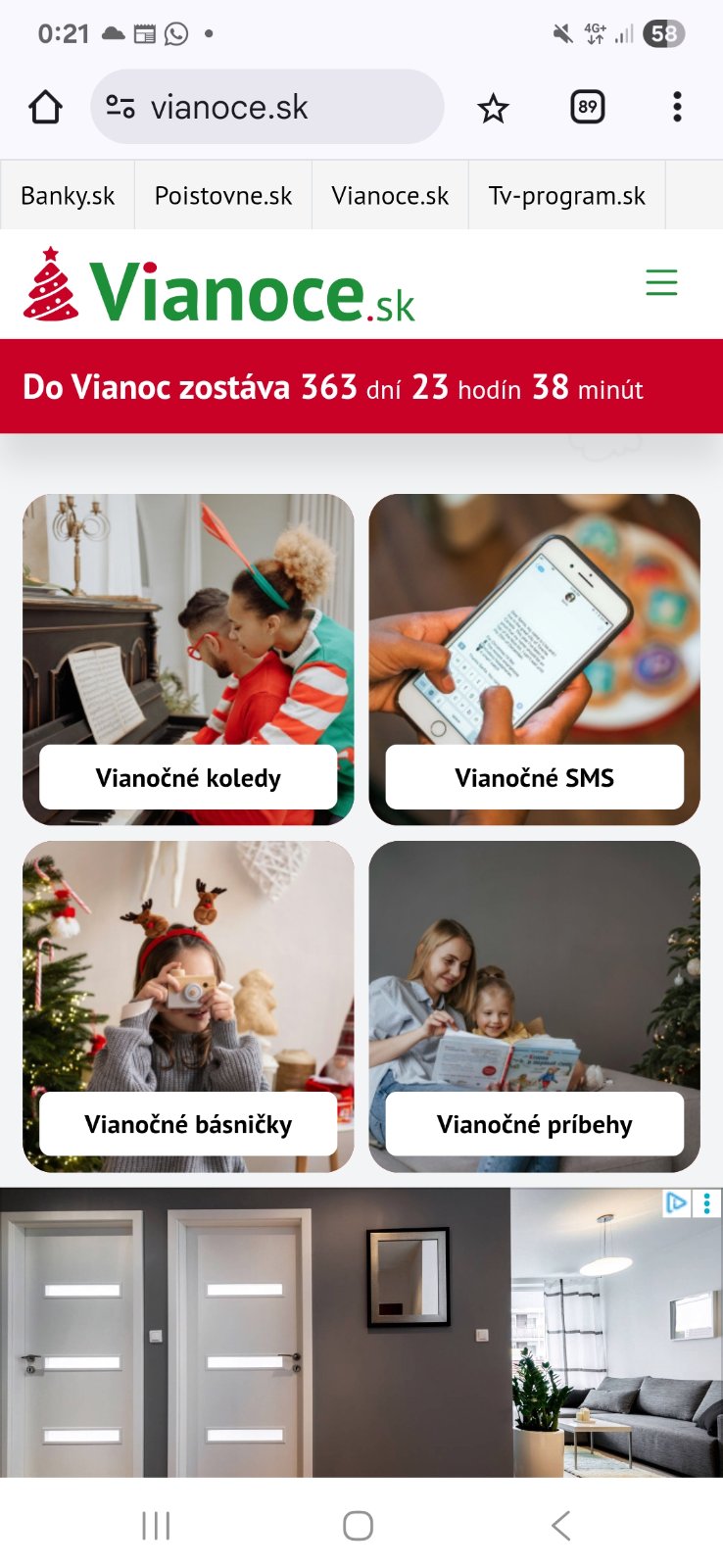Open the Poistovne.sk link

pos(223,196)
